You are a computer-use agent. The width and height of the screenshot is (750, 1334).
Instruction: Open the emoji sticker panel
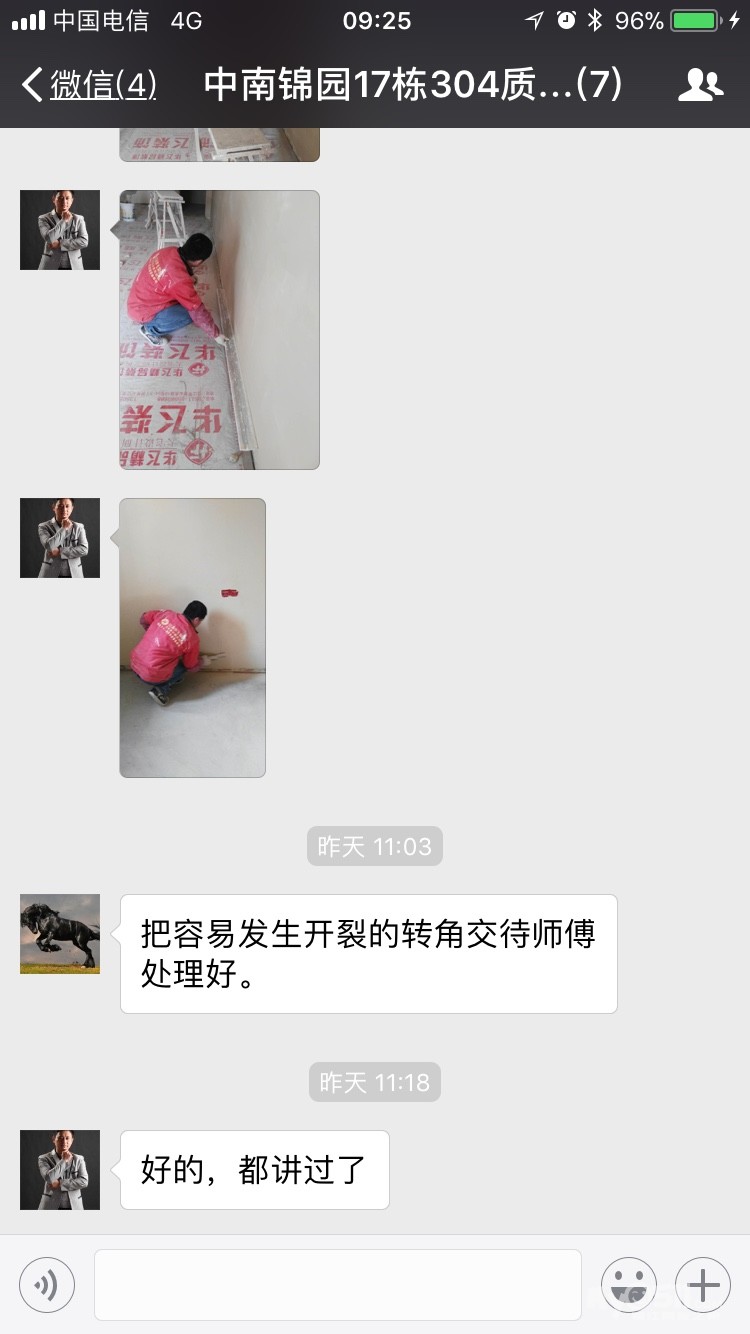tap(628, 1284)
